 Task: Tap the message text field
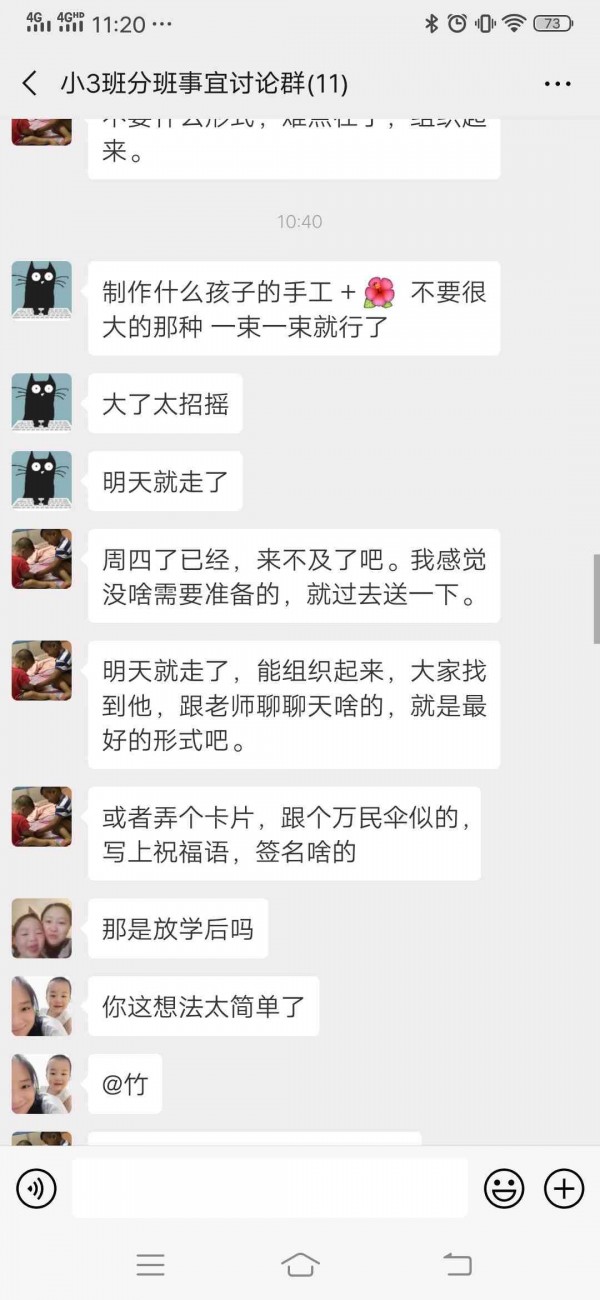click(270, 1188)
